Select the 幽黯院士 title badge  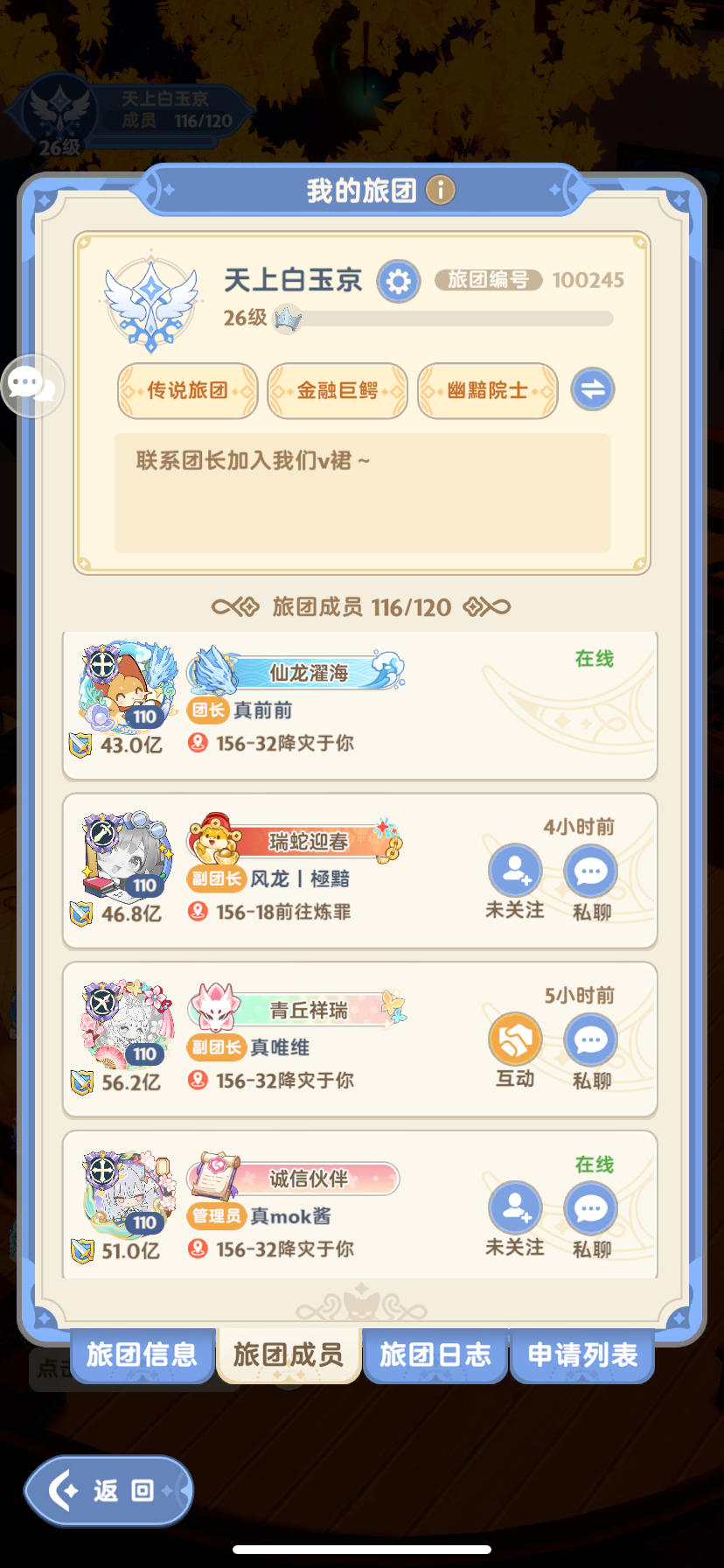coord(487,391)
